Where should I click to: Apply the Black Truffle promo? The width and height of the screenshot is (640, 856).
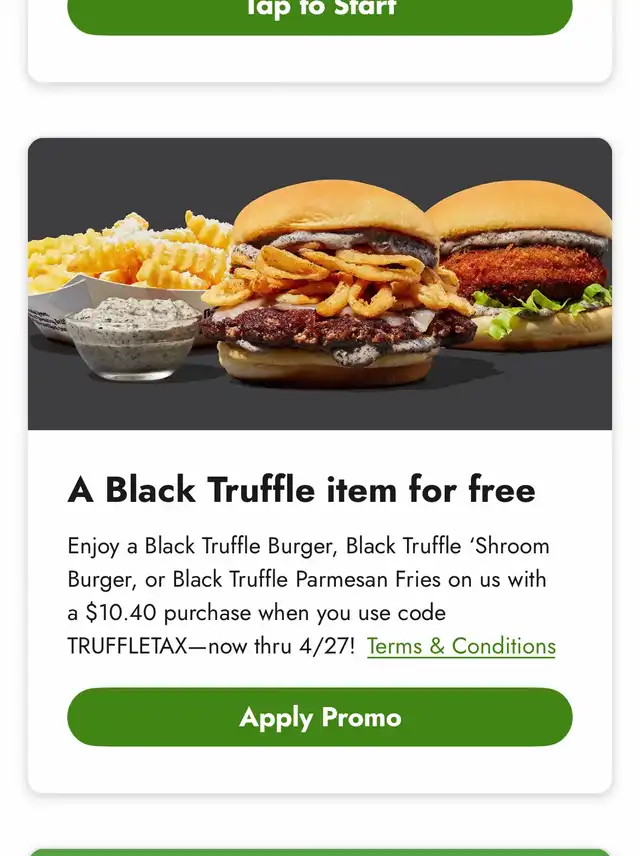320,717
